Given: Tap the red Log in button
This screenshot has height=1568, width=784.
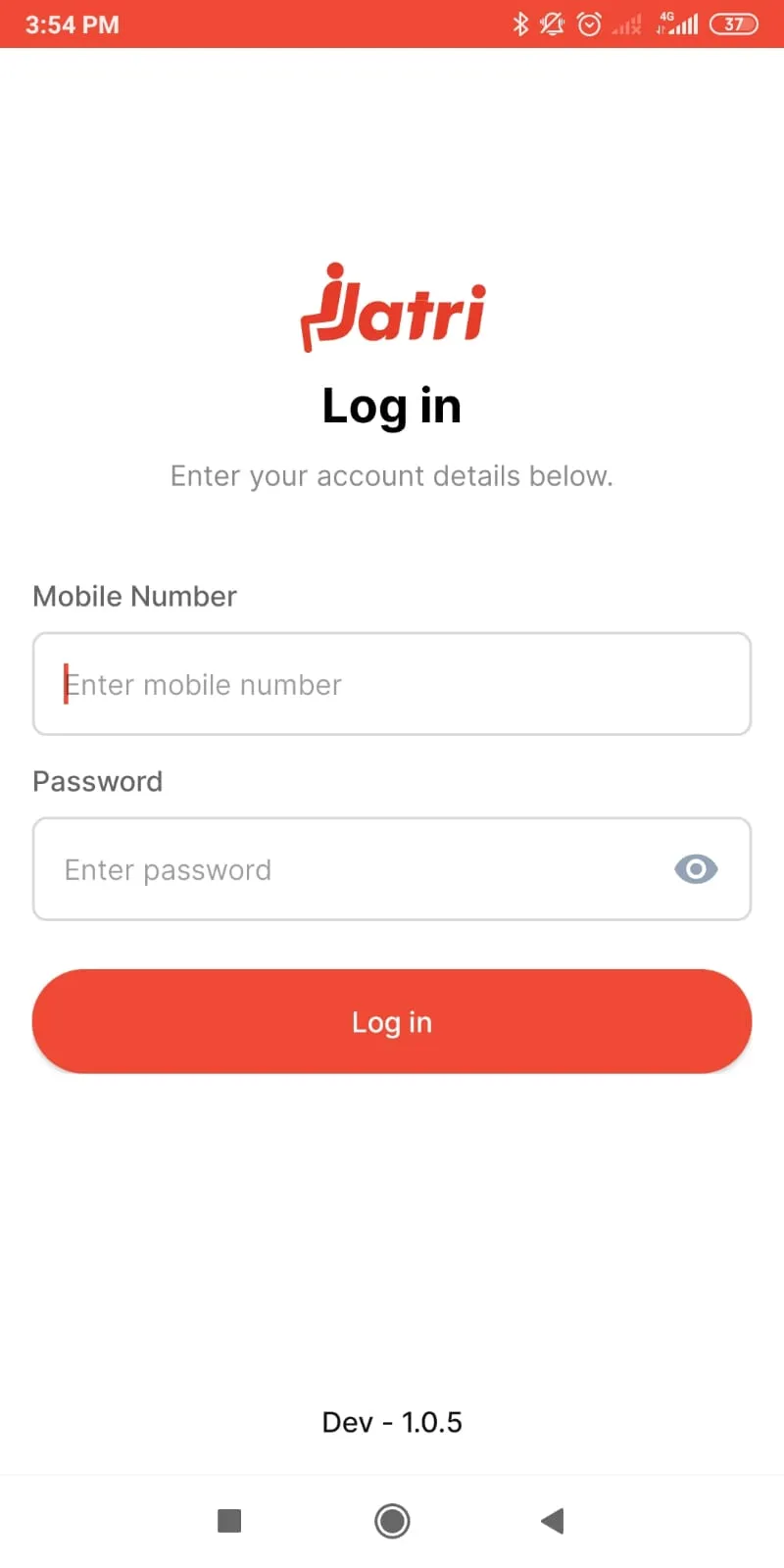Looking at the screenshot, I should (392, 1021).
